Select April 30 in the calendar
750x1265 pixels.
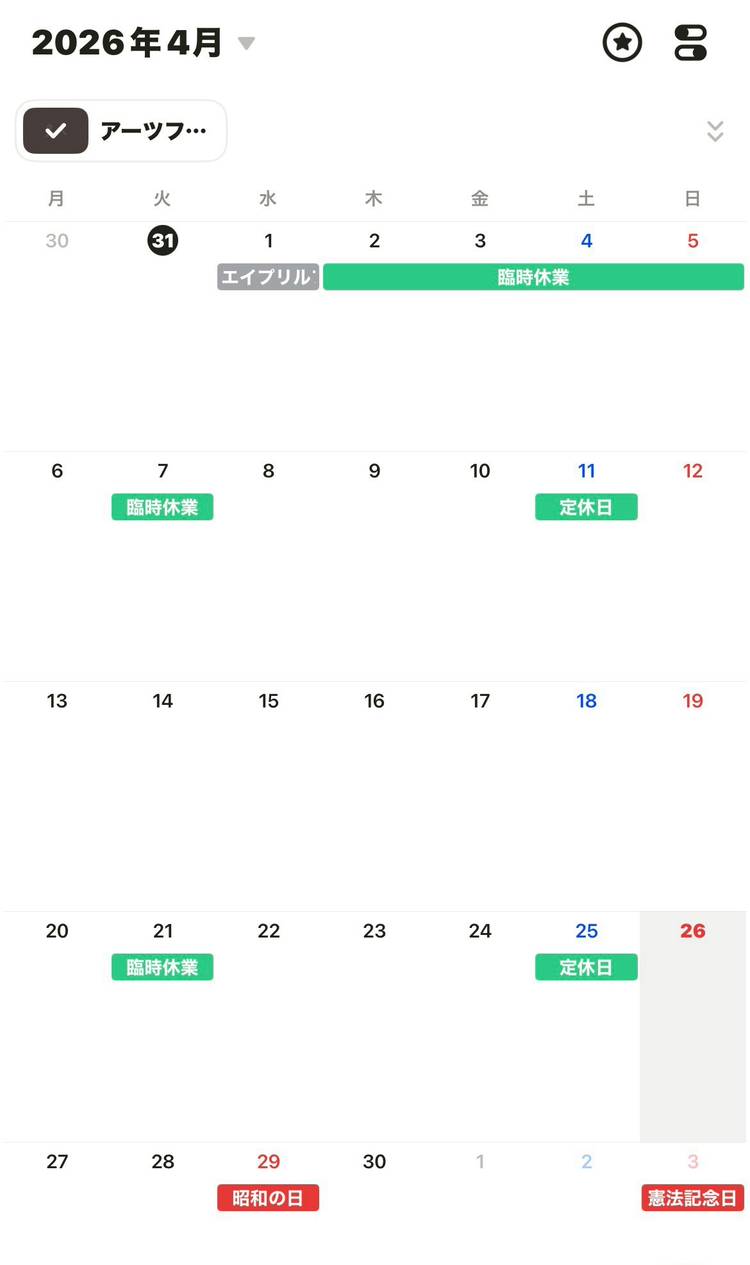tap(374, 1161)
